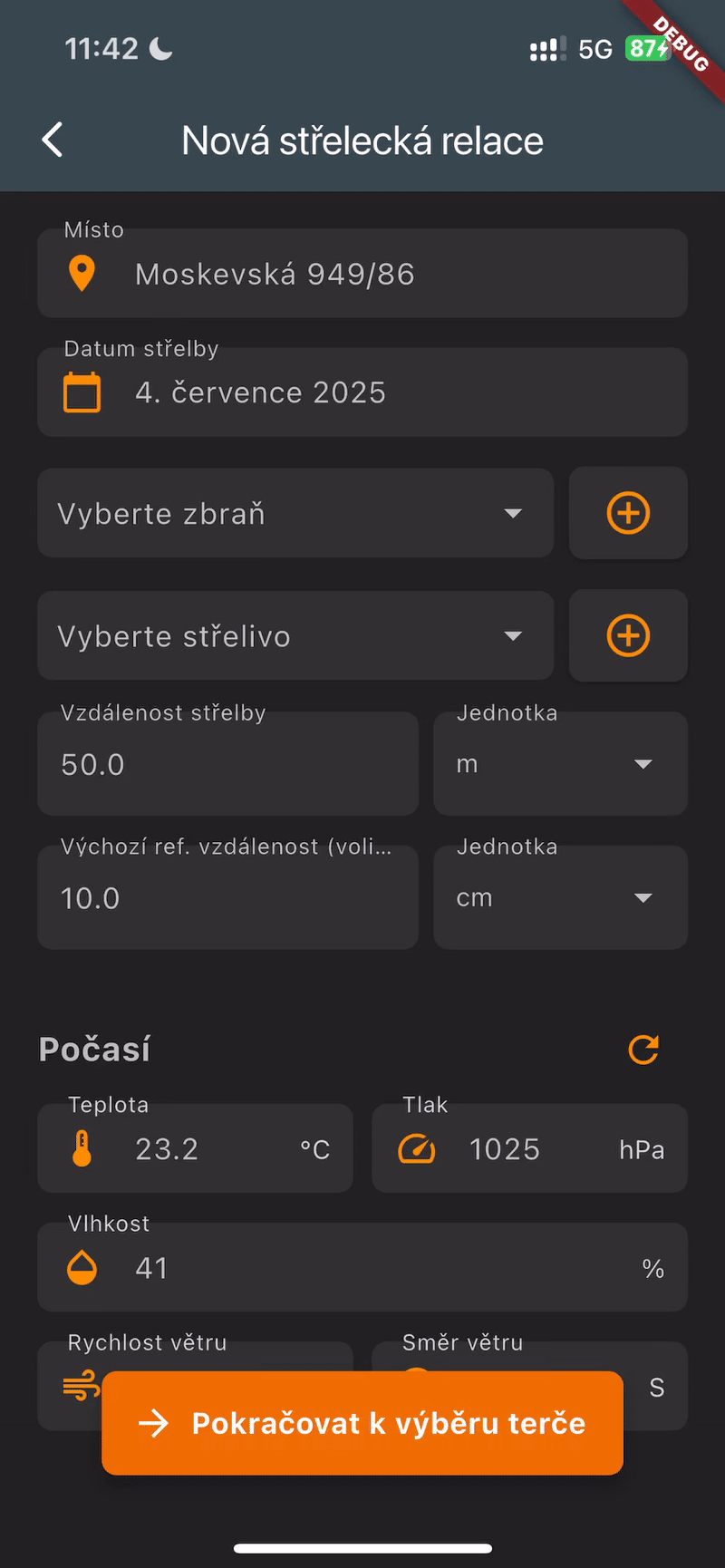Screen dimensions: 725x1568
Task: Click the wind icon in Rychlost větru field
Action: click(80, 1387)
